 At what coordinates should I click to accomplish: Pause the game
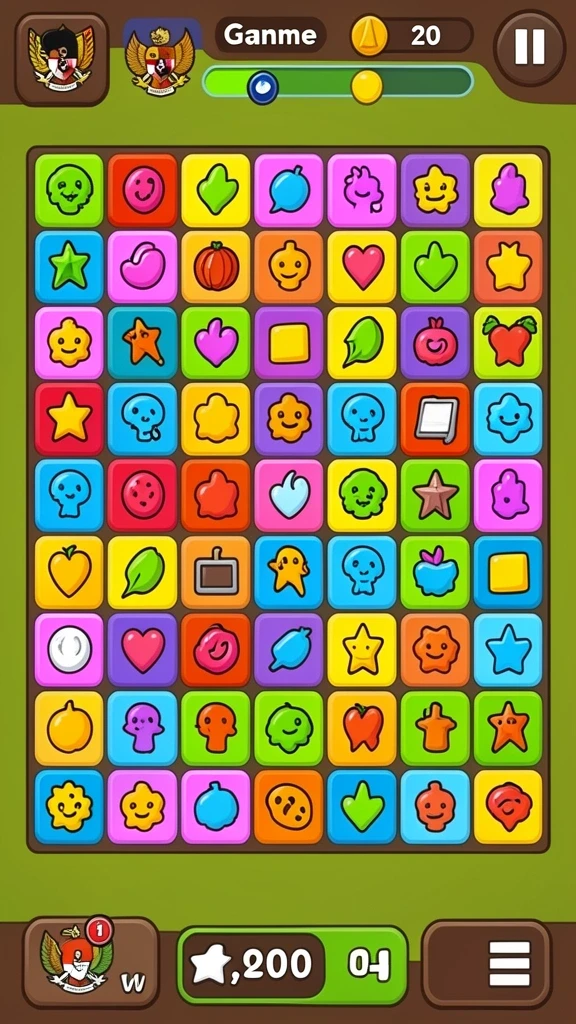click(x=529, y=47)
